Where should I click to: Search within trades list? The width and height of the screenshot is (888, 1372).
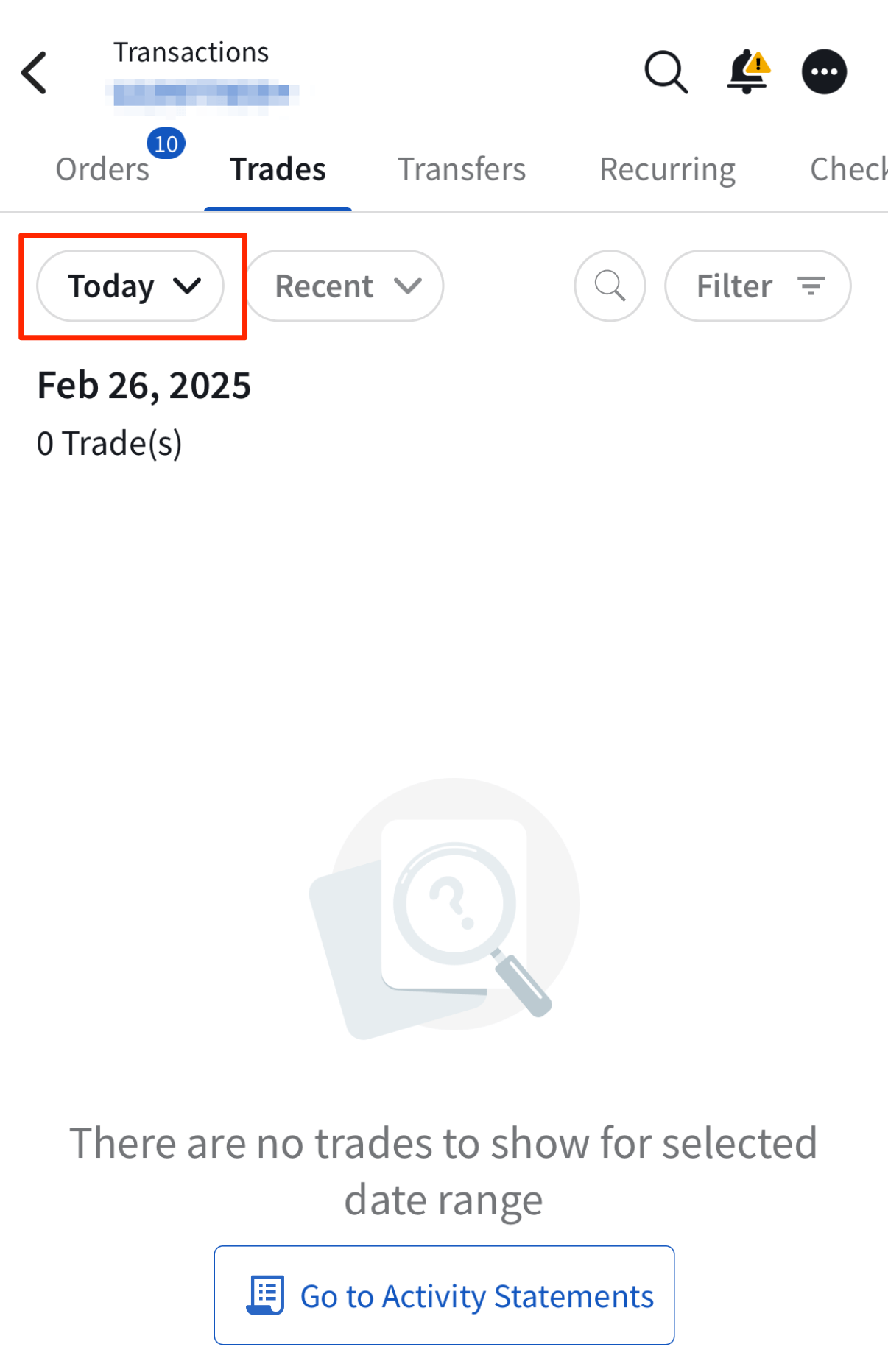[610, 286]
